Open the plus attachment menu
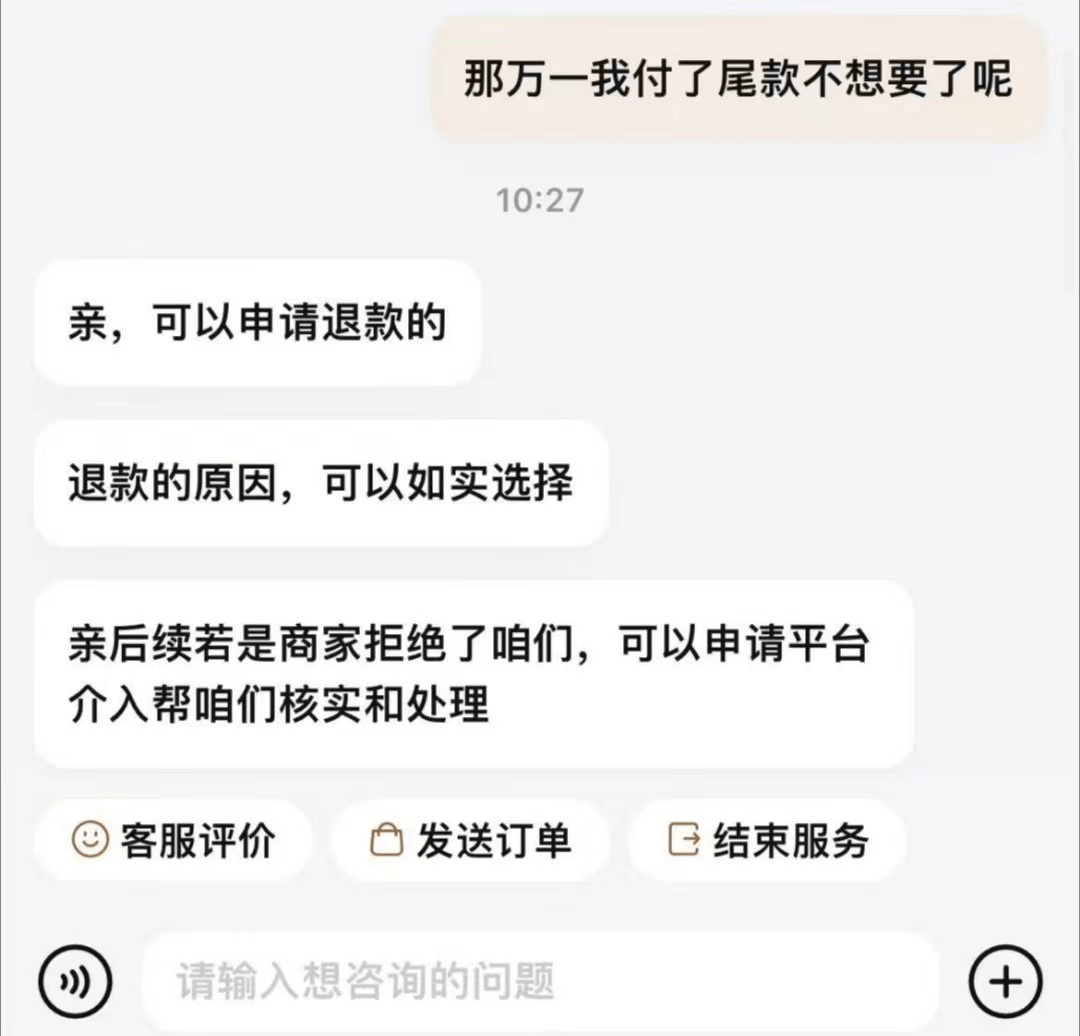The height and width of the screenshot is (1036, 1080). [1006, 981]
